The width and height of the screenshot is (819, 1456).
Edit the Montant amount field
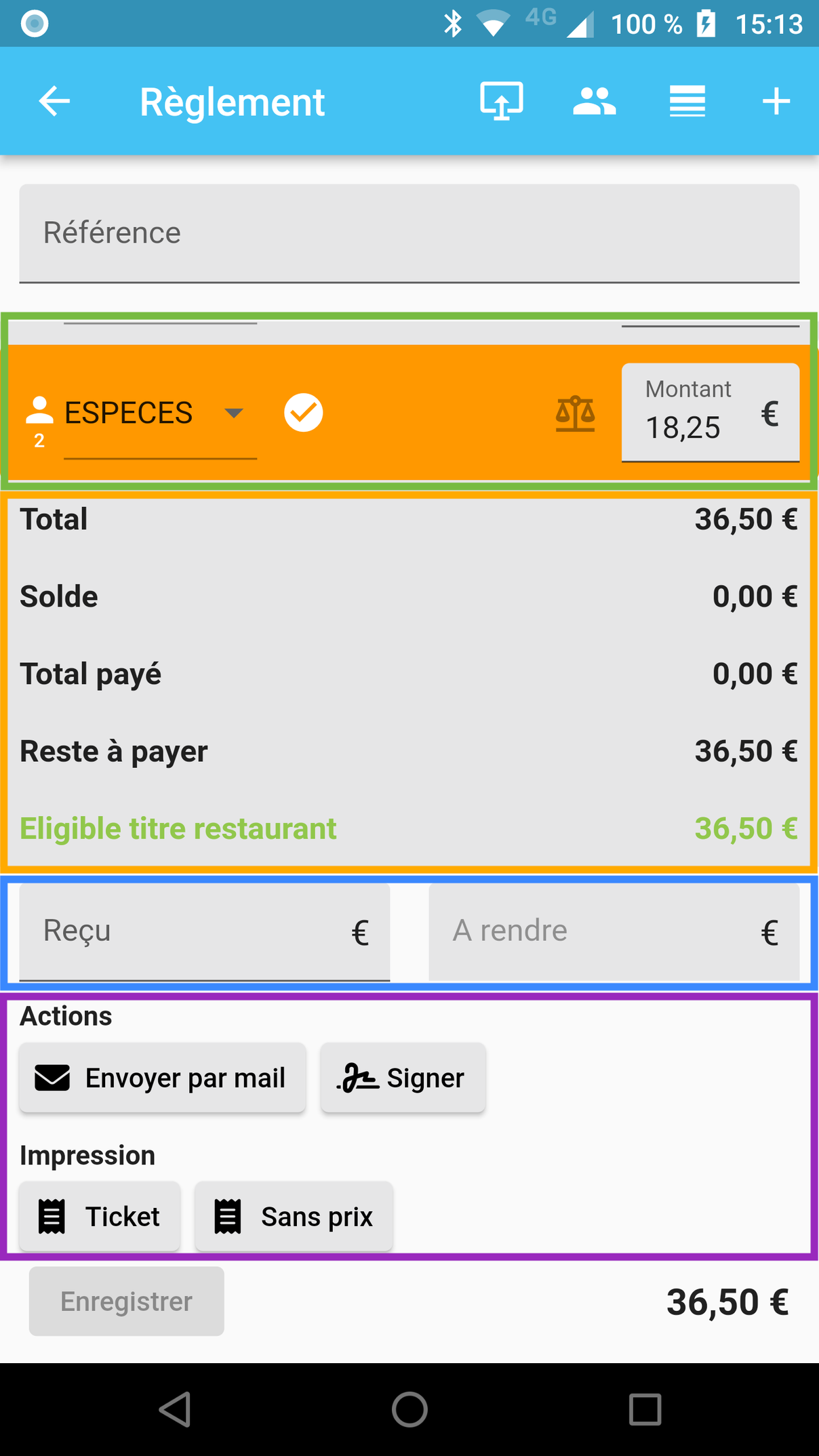tap(711, 413)
